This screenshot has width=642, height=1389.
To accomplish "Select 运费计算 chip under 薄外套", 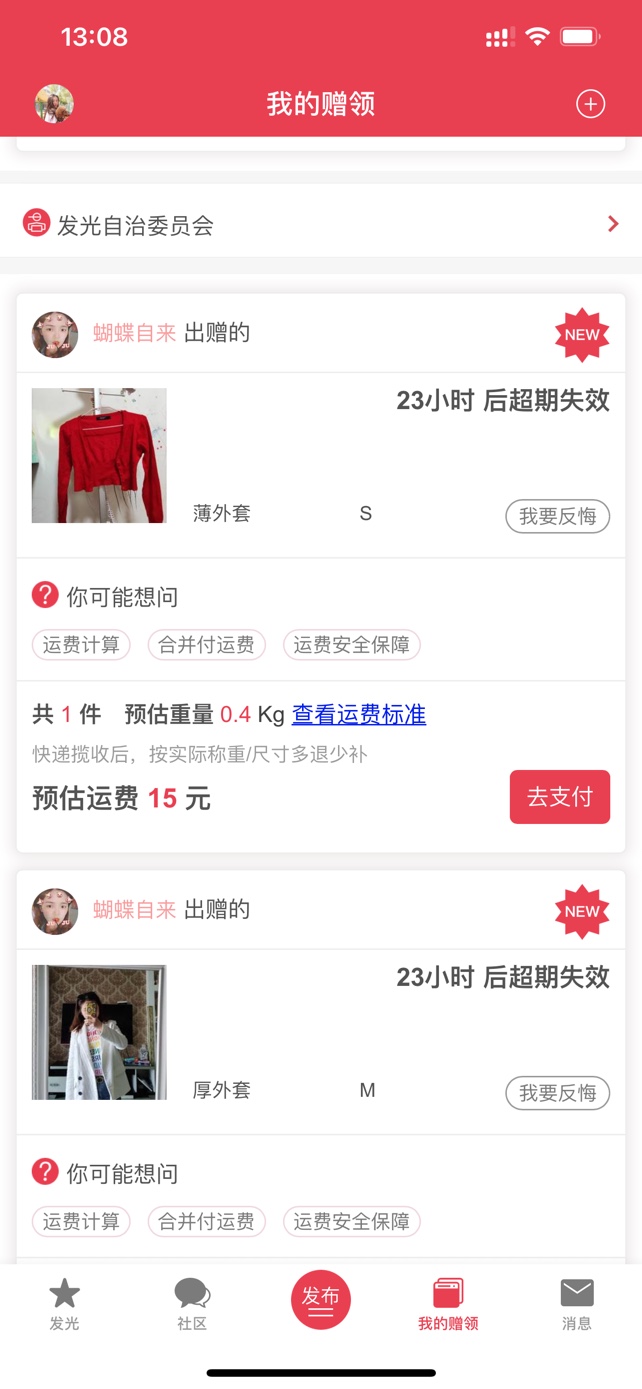I will (81, 645).
